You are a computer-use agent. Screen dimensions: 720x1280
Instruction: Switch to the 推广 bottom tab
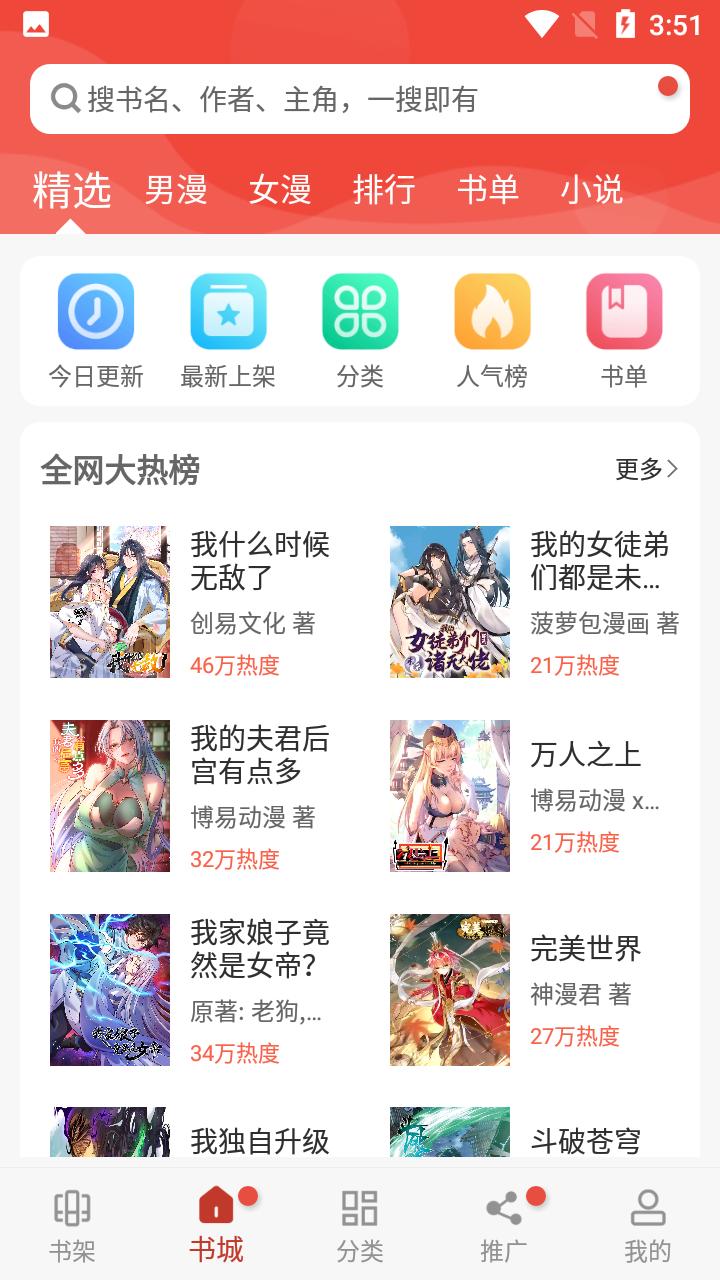coord(504,1225)
